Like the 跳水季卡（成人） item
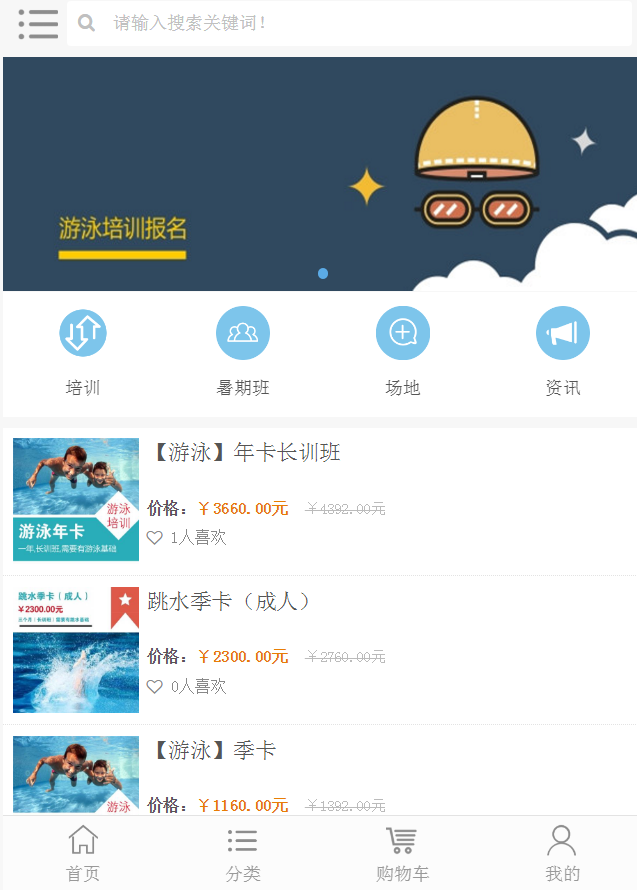Viewport: 637px width, 890px height. 155,687
